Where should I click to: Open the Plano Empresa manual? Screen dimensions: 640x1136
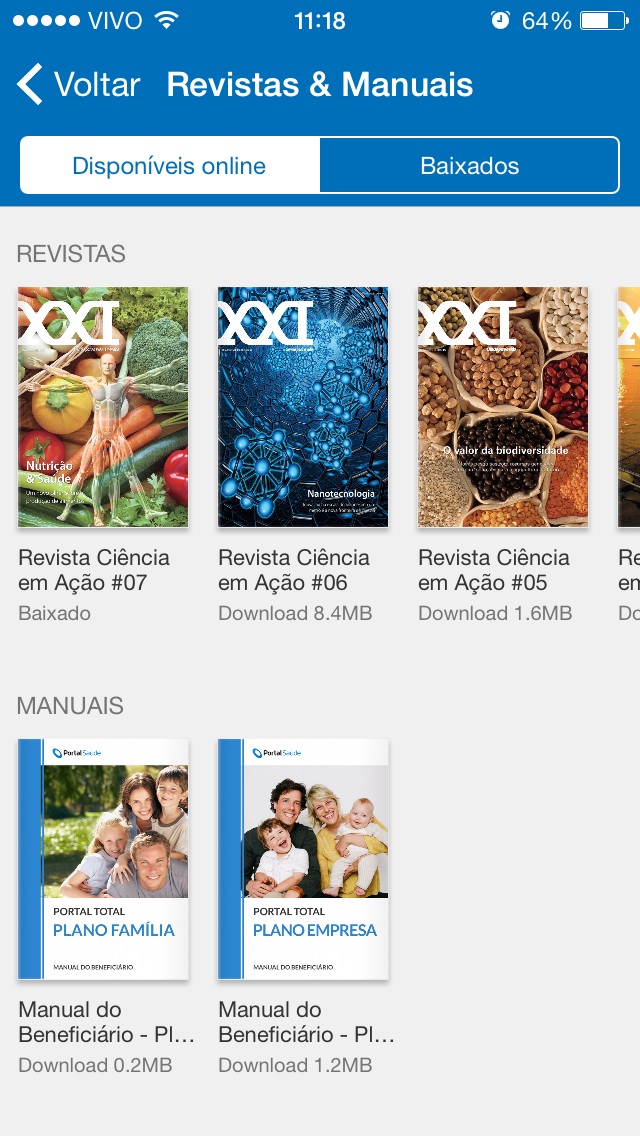303,859
